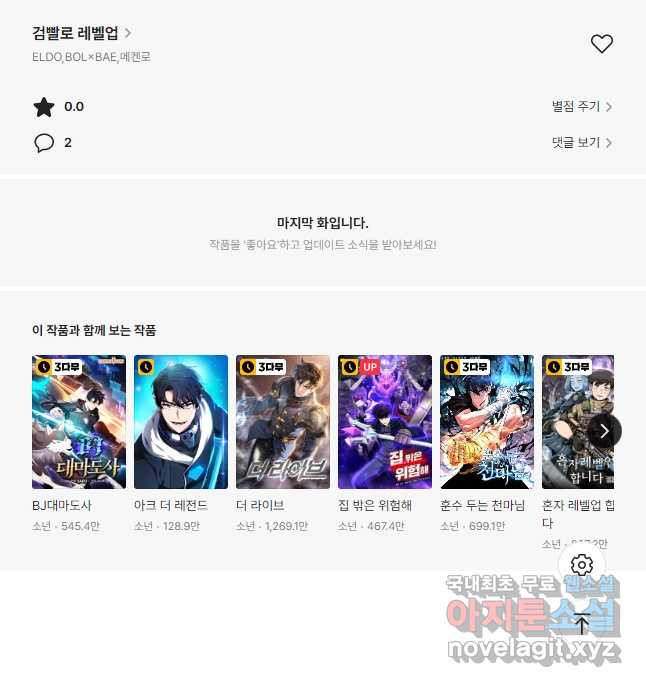Screen dimensions: 646x687
Task: Open 별점 주기 to rate
Action: point(581,106)
